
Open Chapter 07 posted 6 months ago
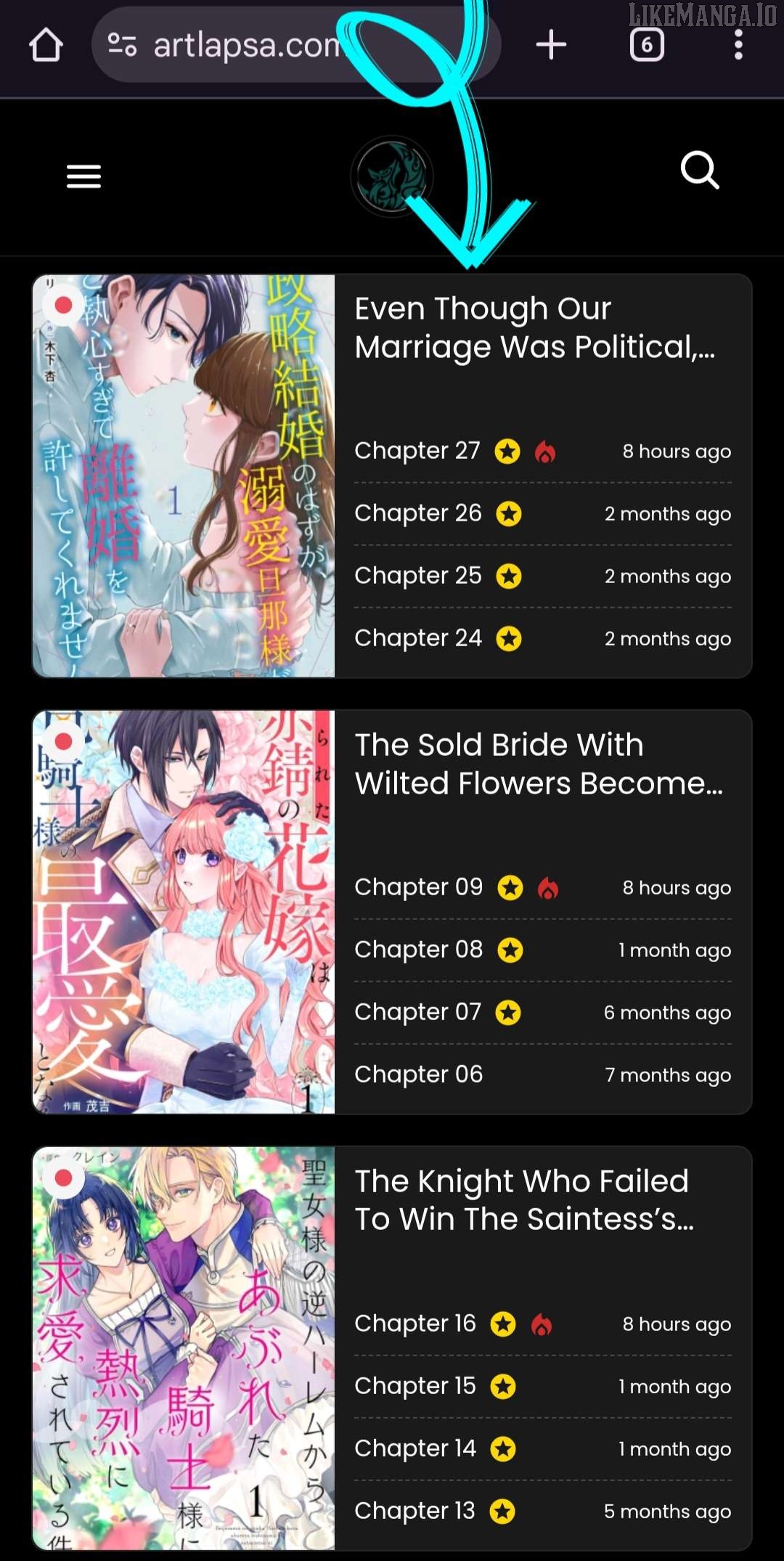coord(417,1012)
